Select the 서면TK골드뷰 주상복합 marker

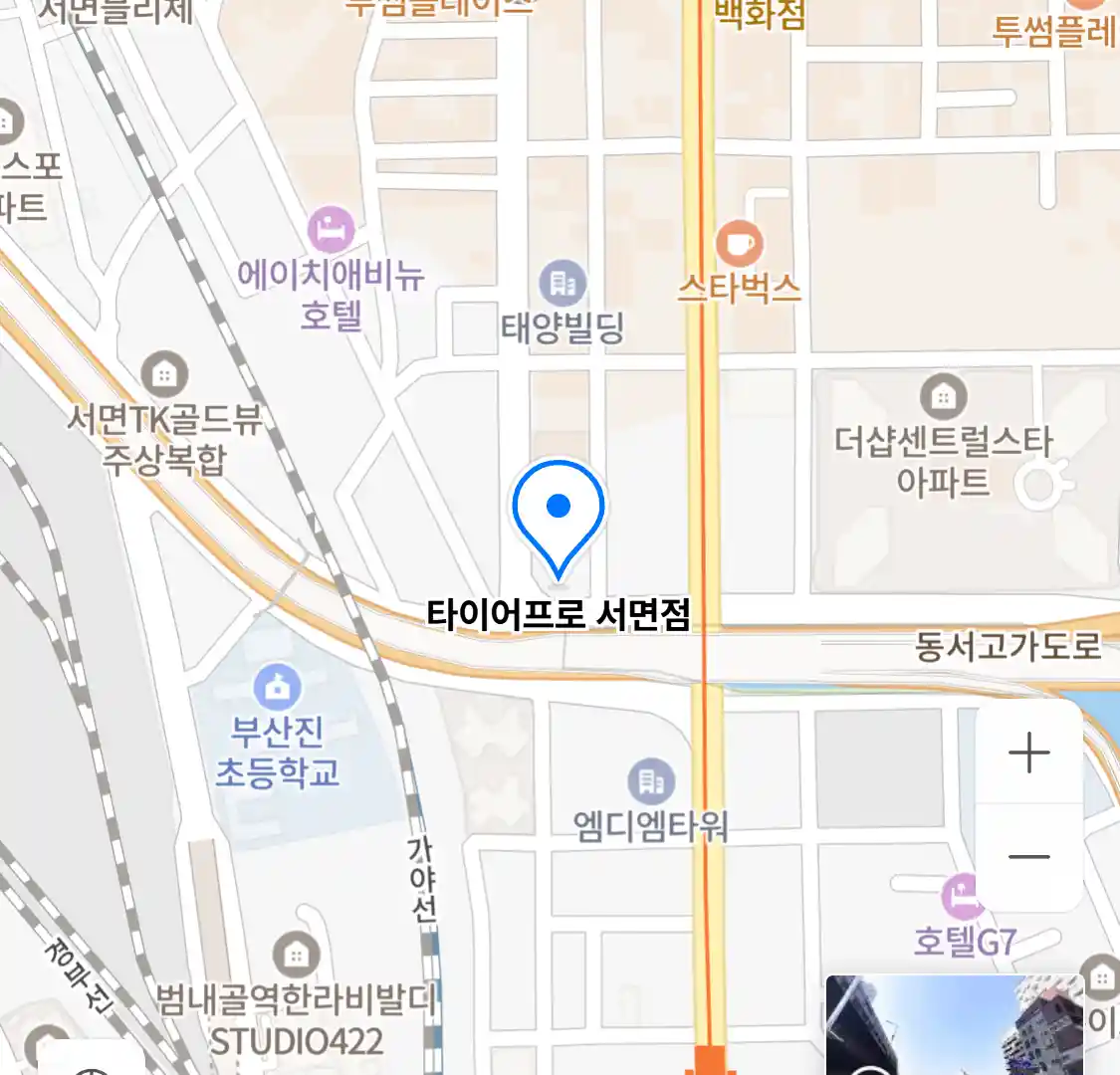[164, 374]
